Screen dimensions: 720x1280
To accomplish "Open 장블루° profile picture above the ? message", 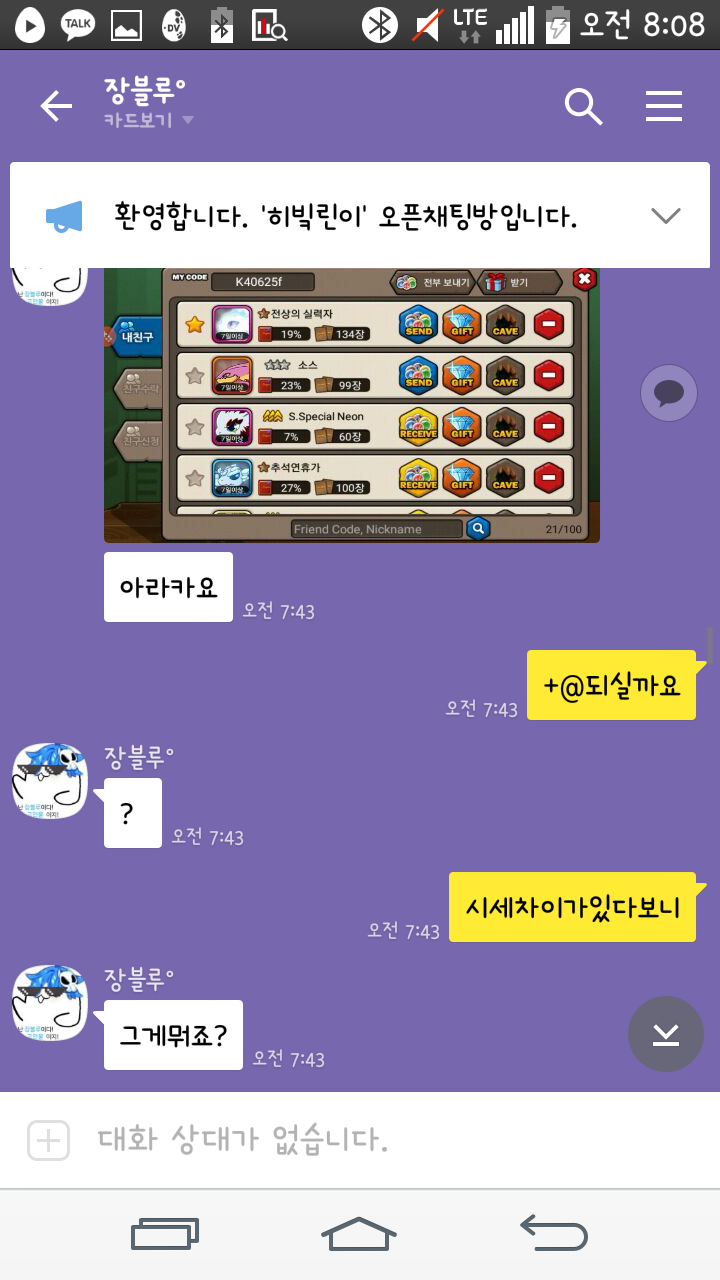I will click(50, 781).
